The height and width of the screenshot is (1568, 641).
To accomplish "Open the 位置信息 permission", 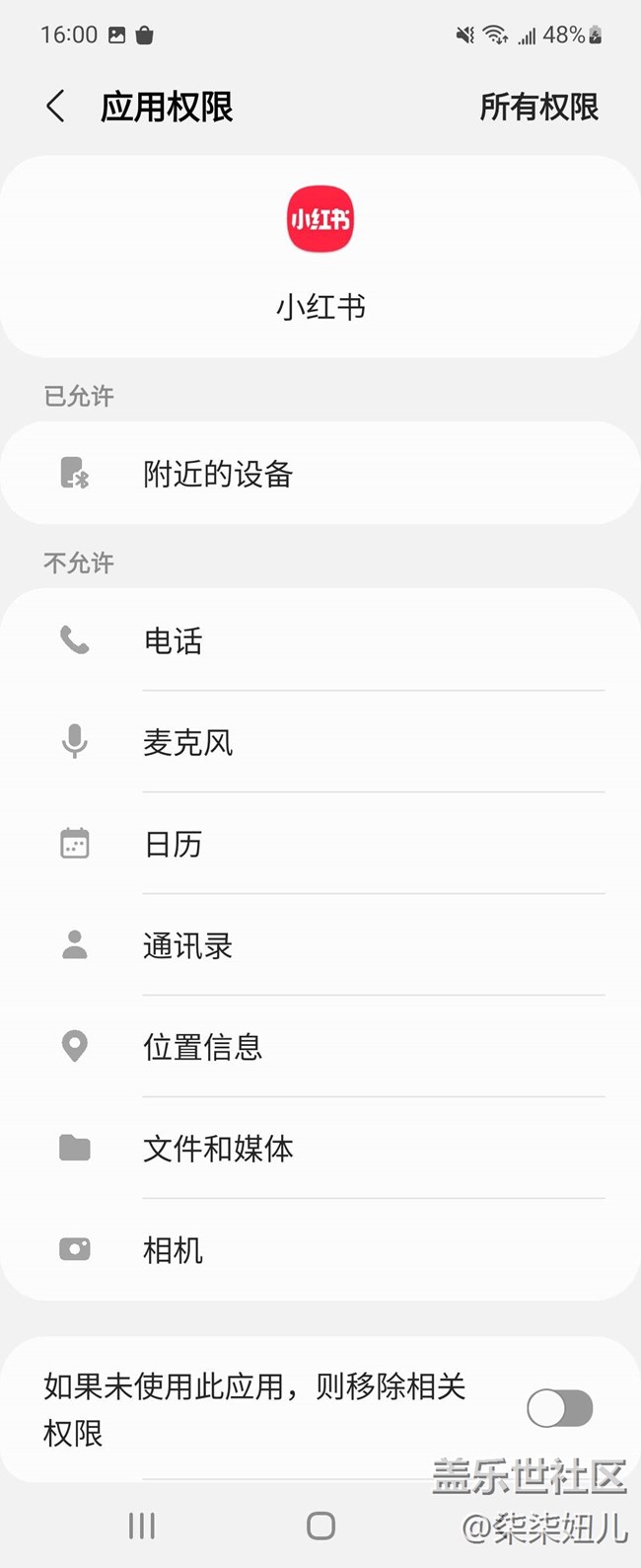I will 320,1047.
